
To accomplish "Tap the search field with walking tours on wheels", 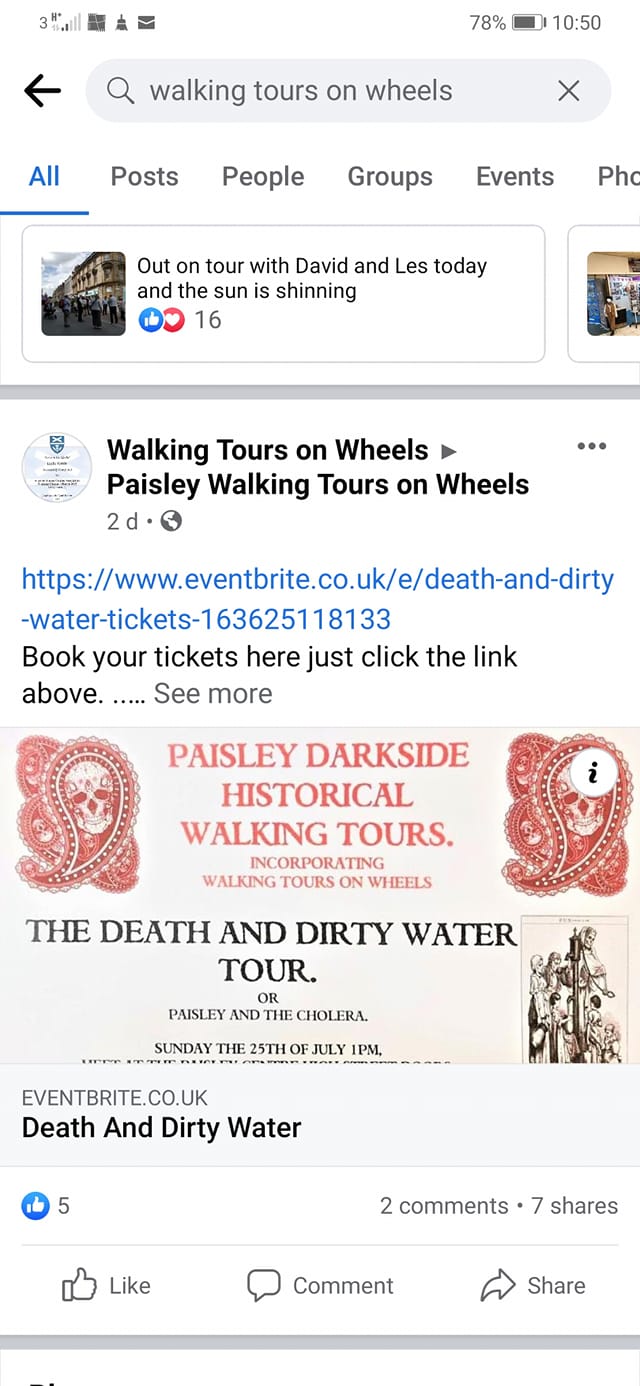I will click(320, 91).
